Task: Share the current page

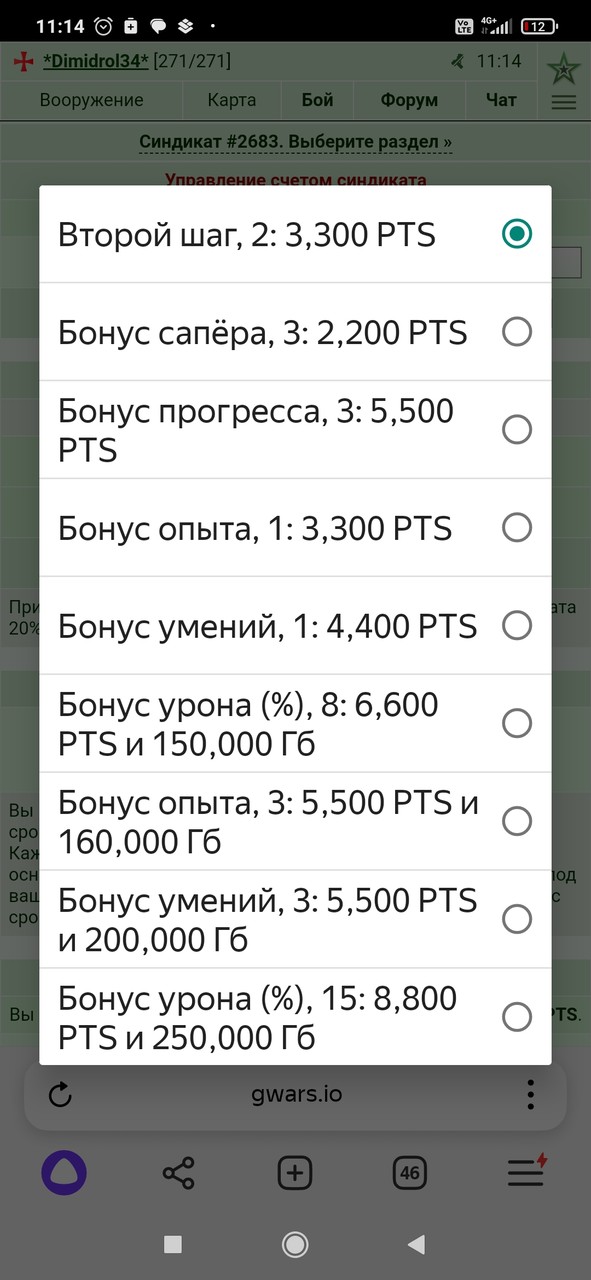Action: 178,1173
